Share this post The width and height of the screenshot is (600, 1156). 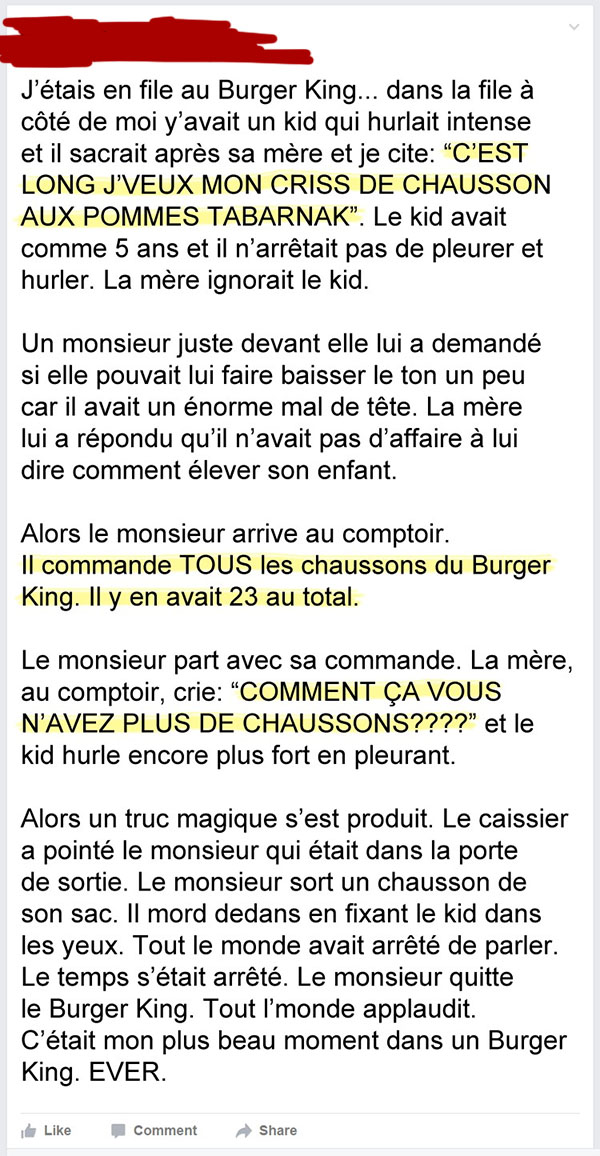pos(266,1130)
